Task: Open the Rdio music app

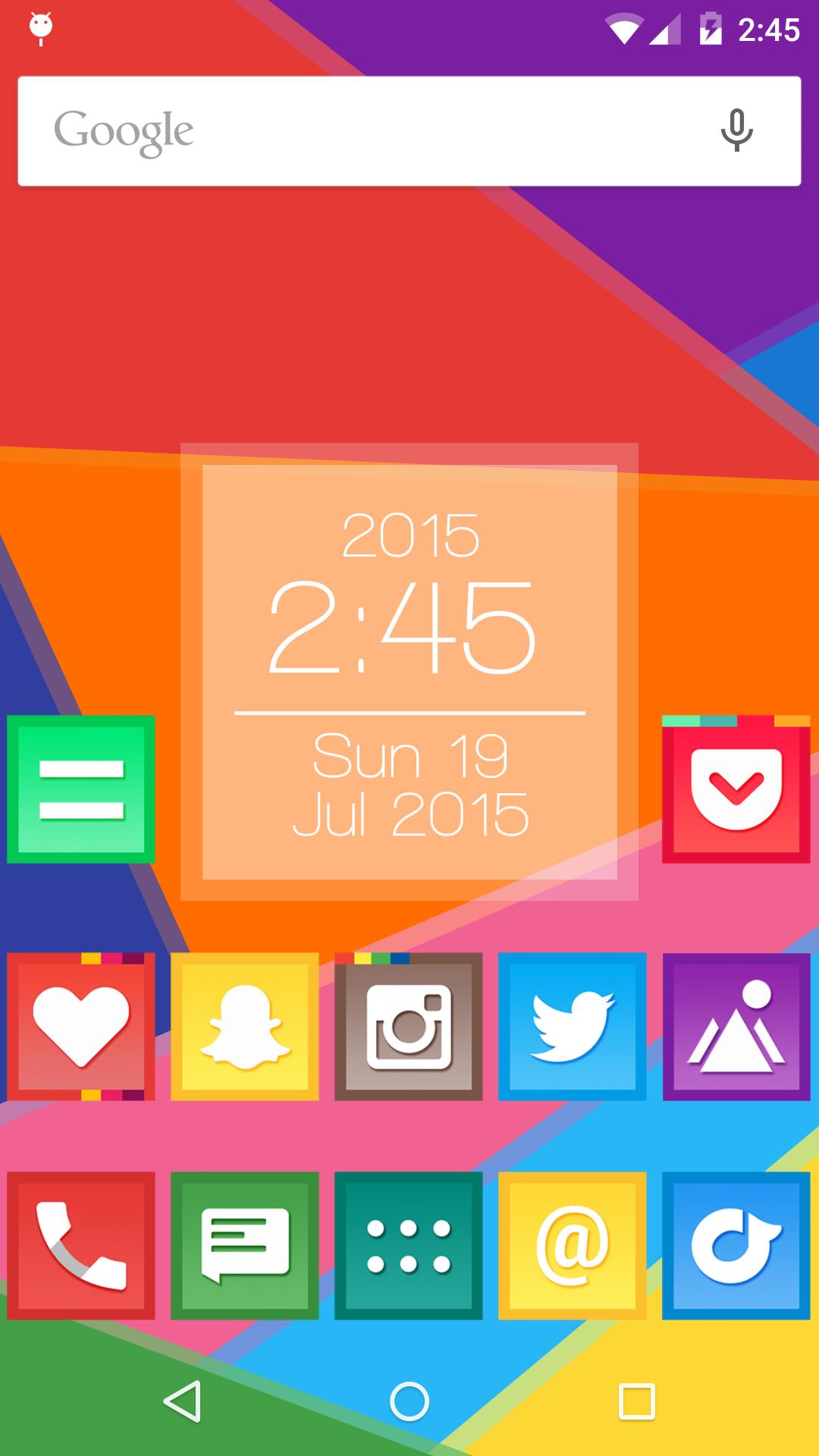Action: (736, 1246)
